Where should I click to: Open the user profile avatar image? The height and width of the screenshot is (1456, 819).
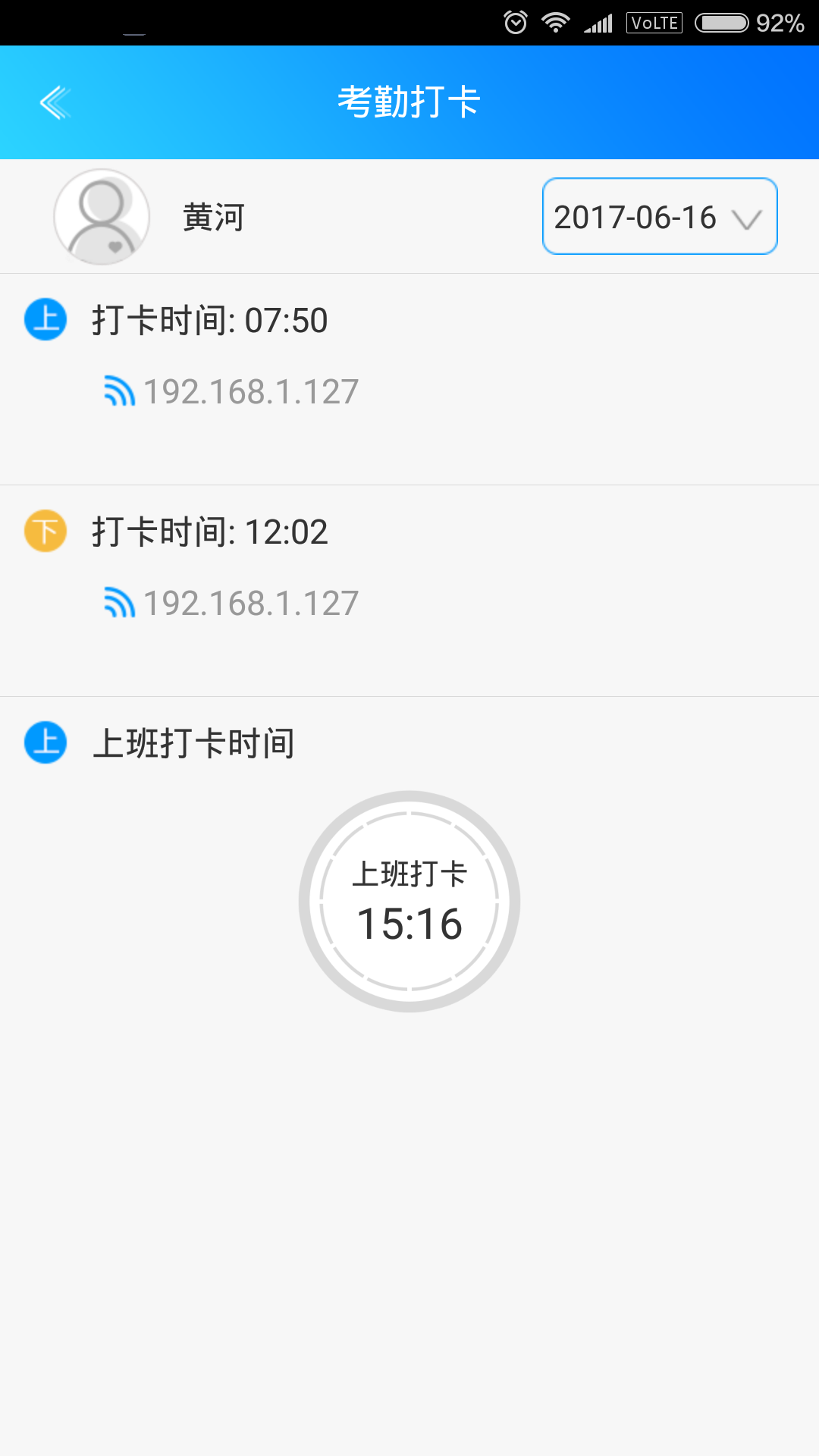click(102, 216)
